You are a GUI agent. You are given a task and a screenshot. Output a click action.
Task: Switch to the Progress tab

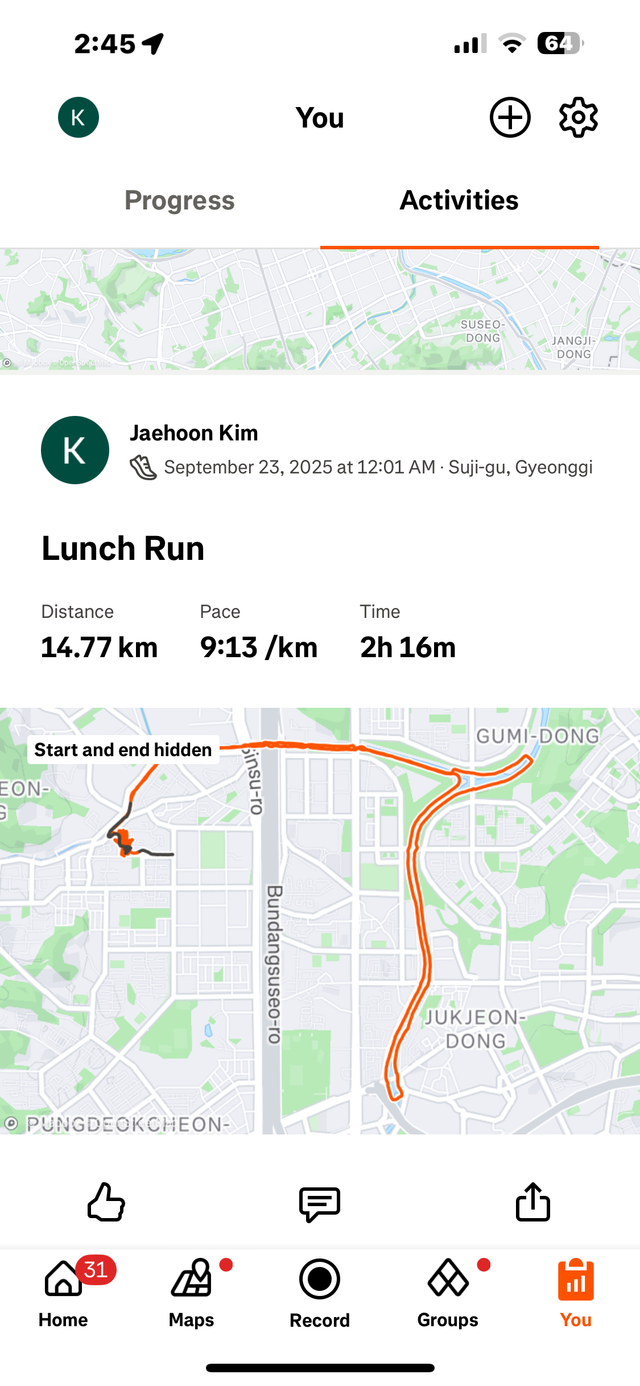[180, 201]
